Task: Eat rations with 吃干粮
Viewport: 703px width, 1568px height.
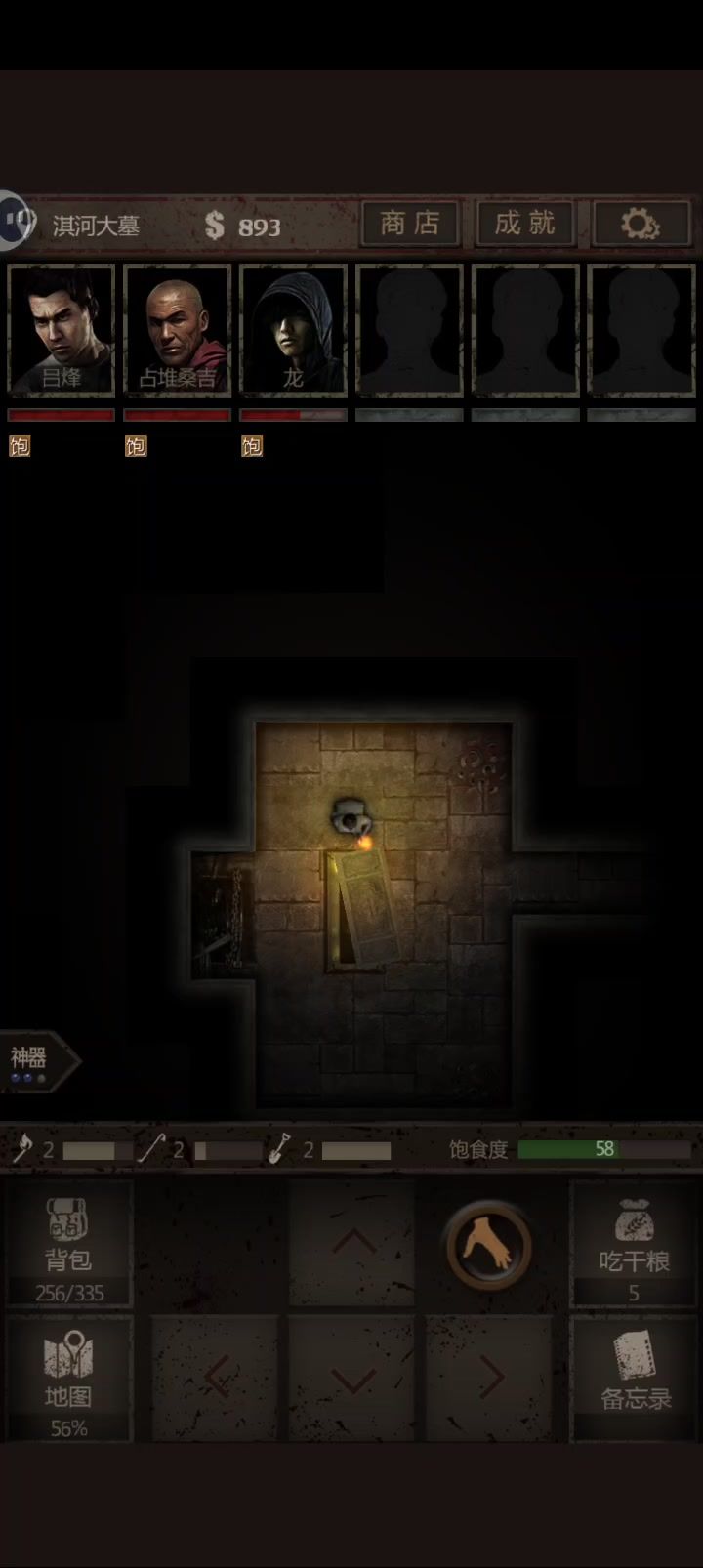Action: pos(634,1243)
